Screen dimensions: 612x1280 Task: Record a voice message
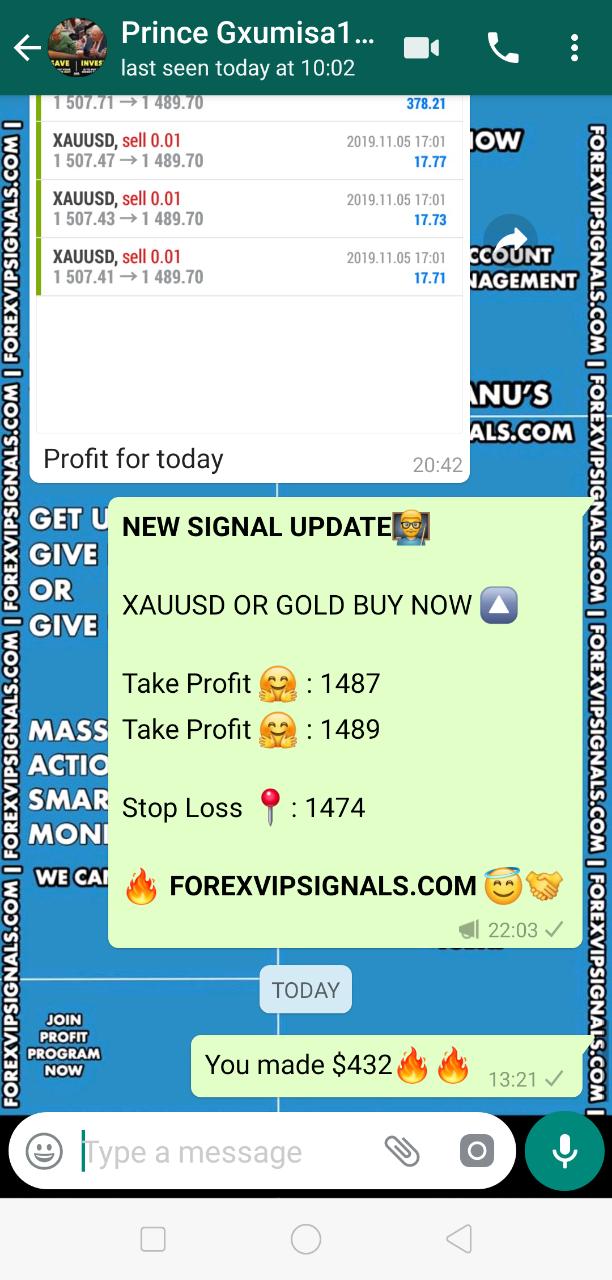[564, 1151]
